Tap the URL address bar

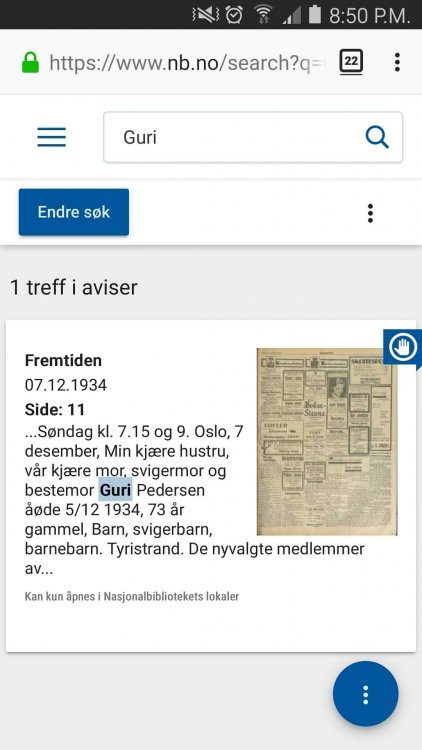coord(187,63)
